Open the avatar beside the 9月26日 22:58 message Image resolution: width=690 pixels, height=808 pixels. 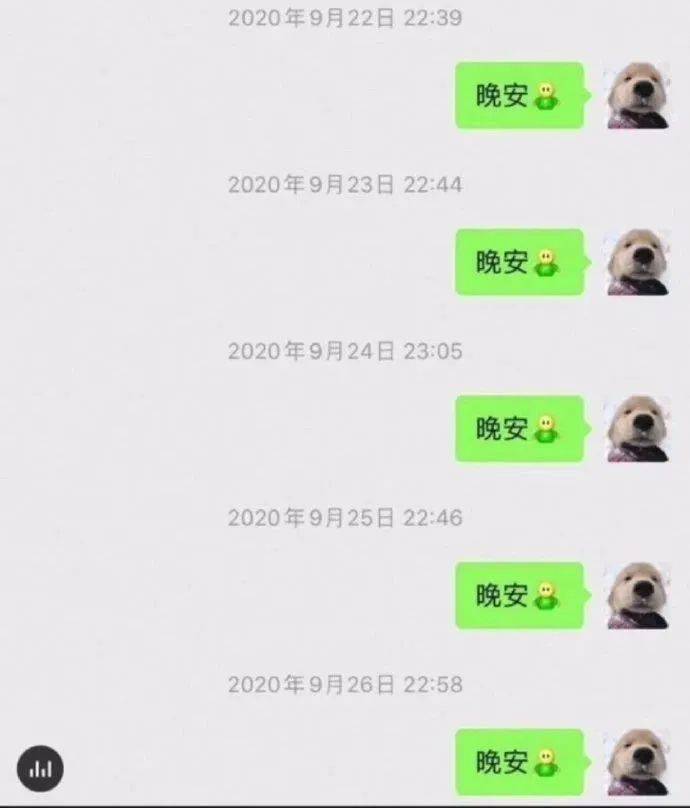coord(638,762)
